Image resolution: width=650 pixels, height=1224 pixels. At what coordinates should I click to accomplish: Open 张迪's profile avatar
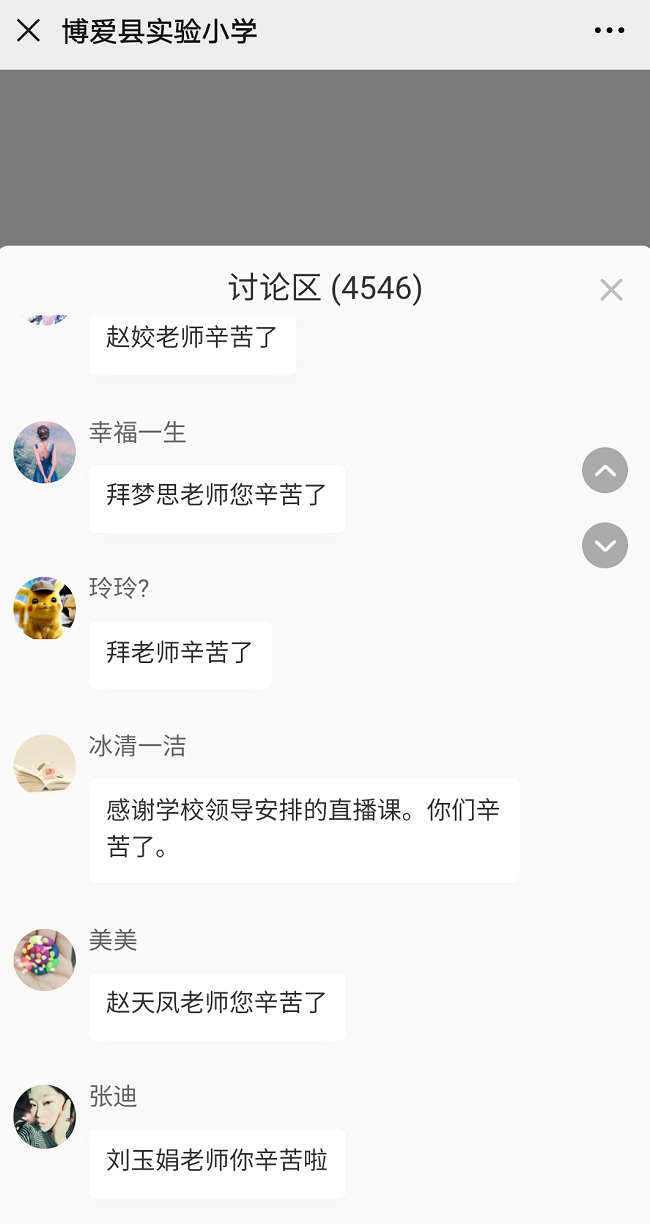coord(45,1116)
